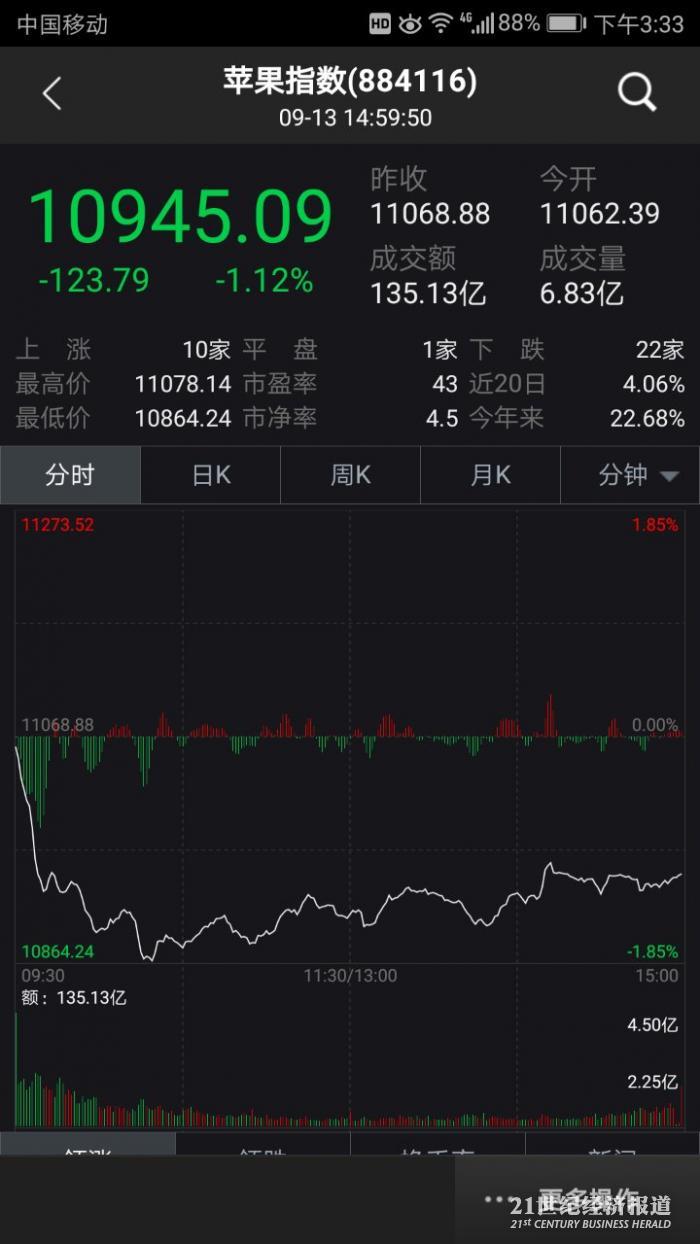Screen dimensions: 700x1244
Task: Switch to the 日K chart tab
Action: [x=211, y=475]
